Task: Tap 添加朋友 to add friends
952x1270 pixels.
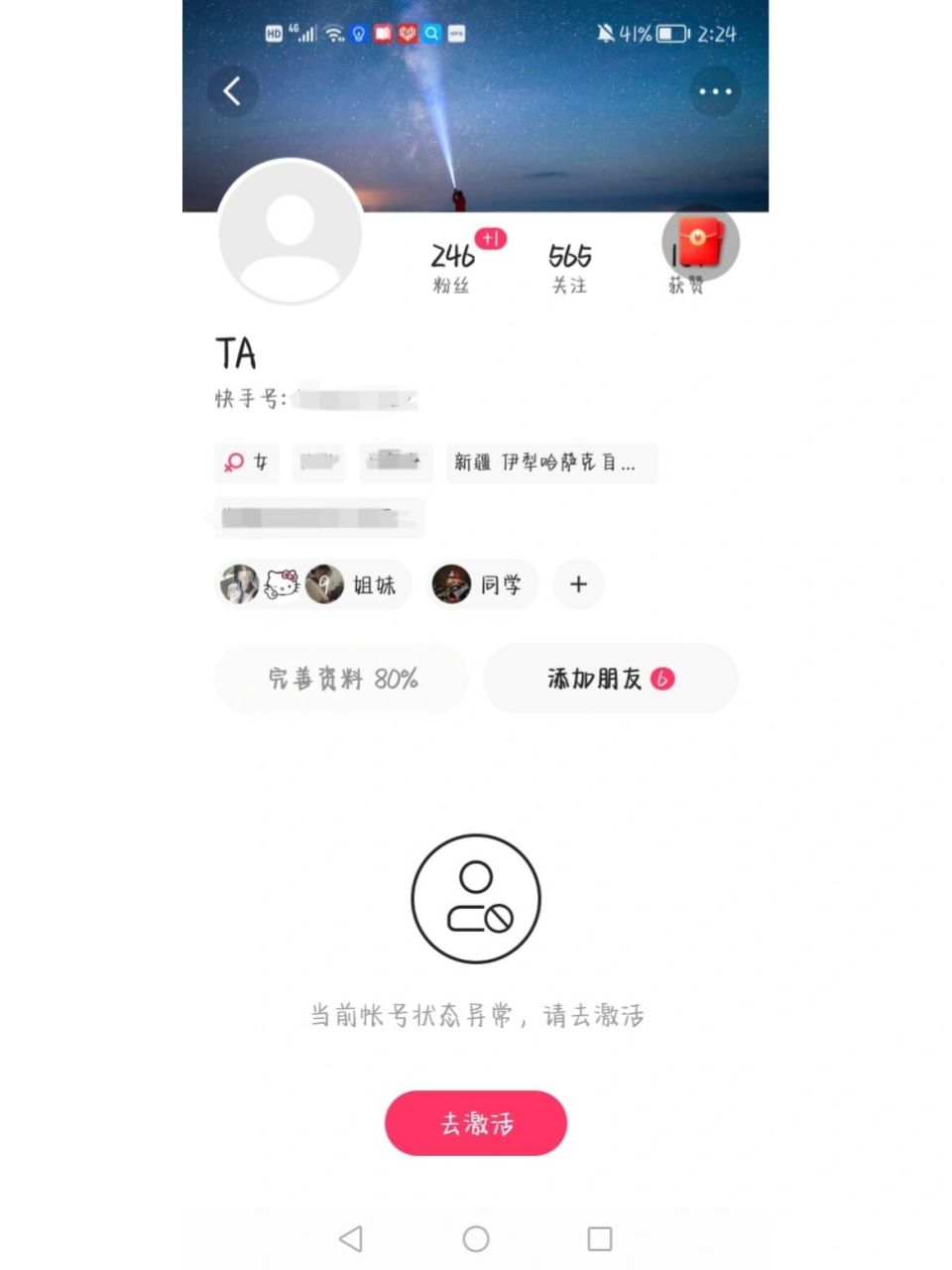Action: pyautogui.click(x=609, y=679)
